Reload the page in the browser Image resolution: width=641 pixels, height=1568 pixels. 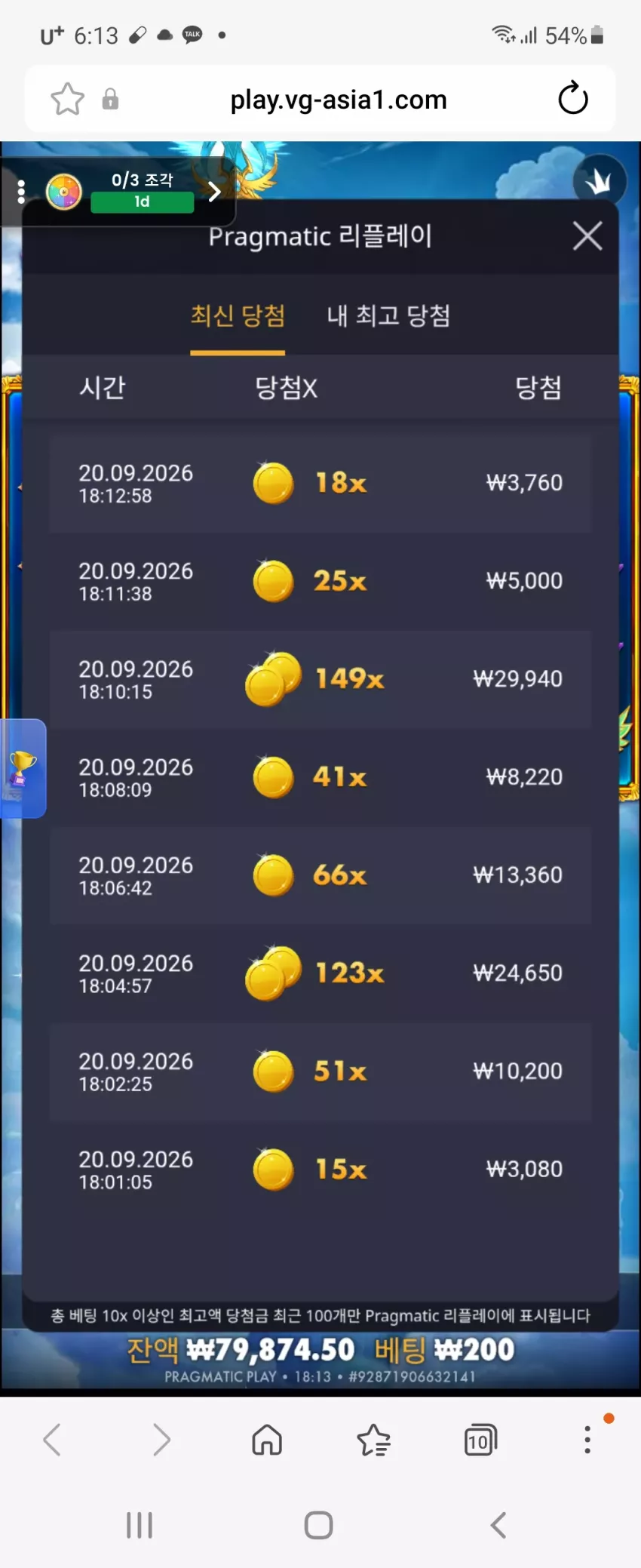click(573, 98)
